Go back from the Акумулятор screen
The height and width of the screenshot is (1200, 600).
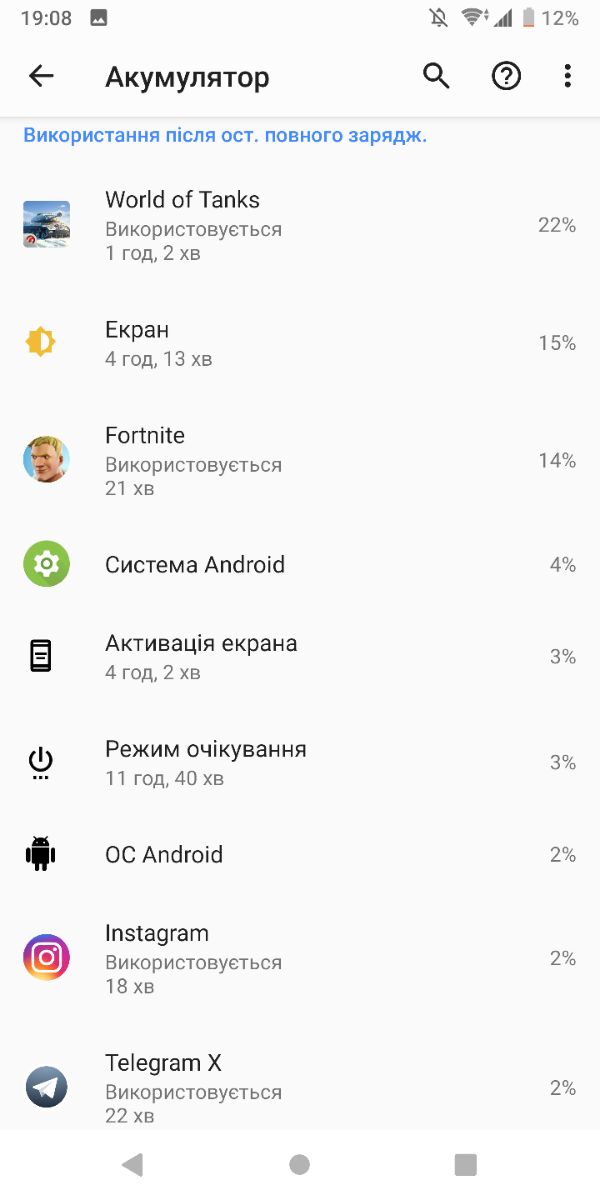[x=41, y=76]
